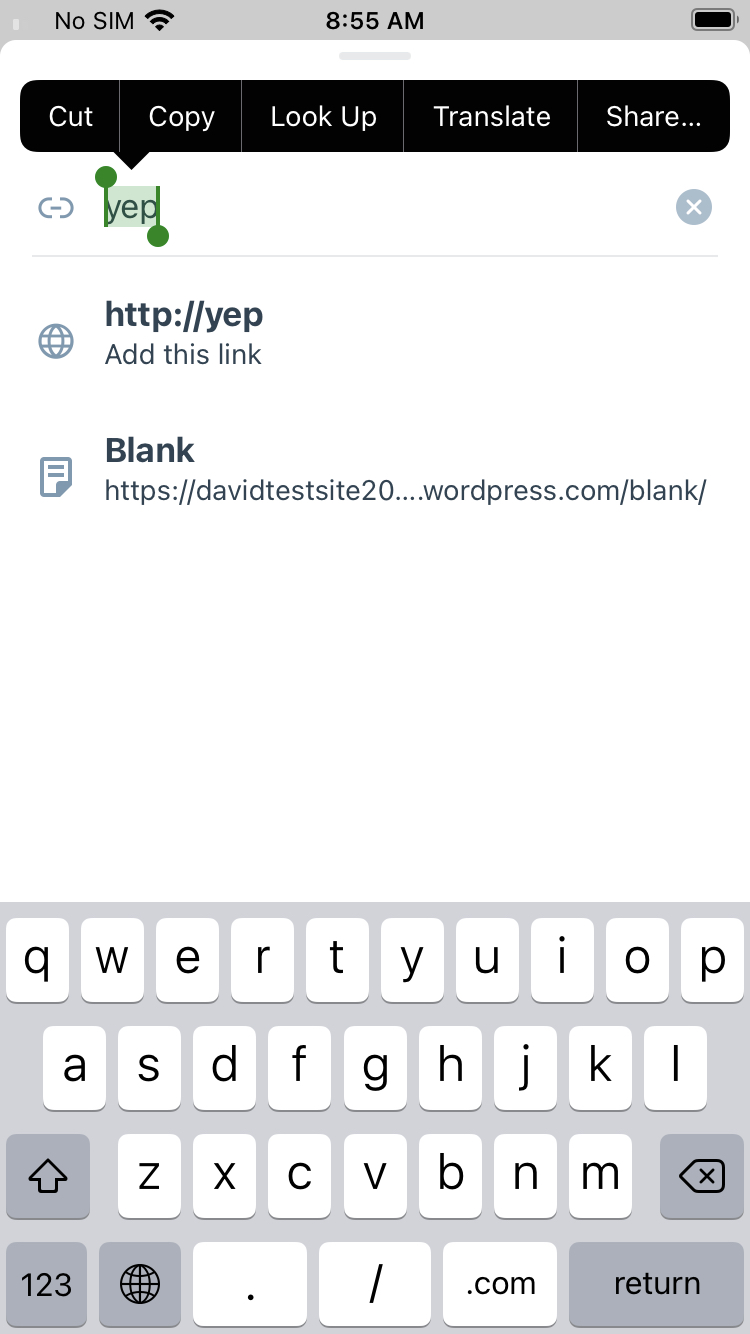Select the Blank page suggestion

click(375, 470)
